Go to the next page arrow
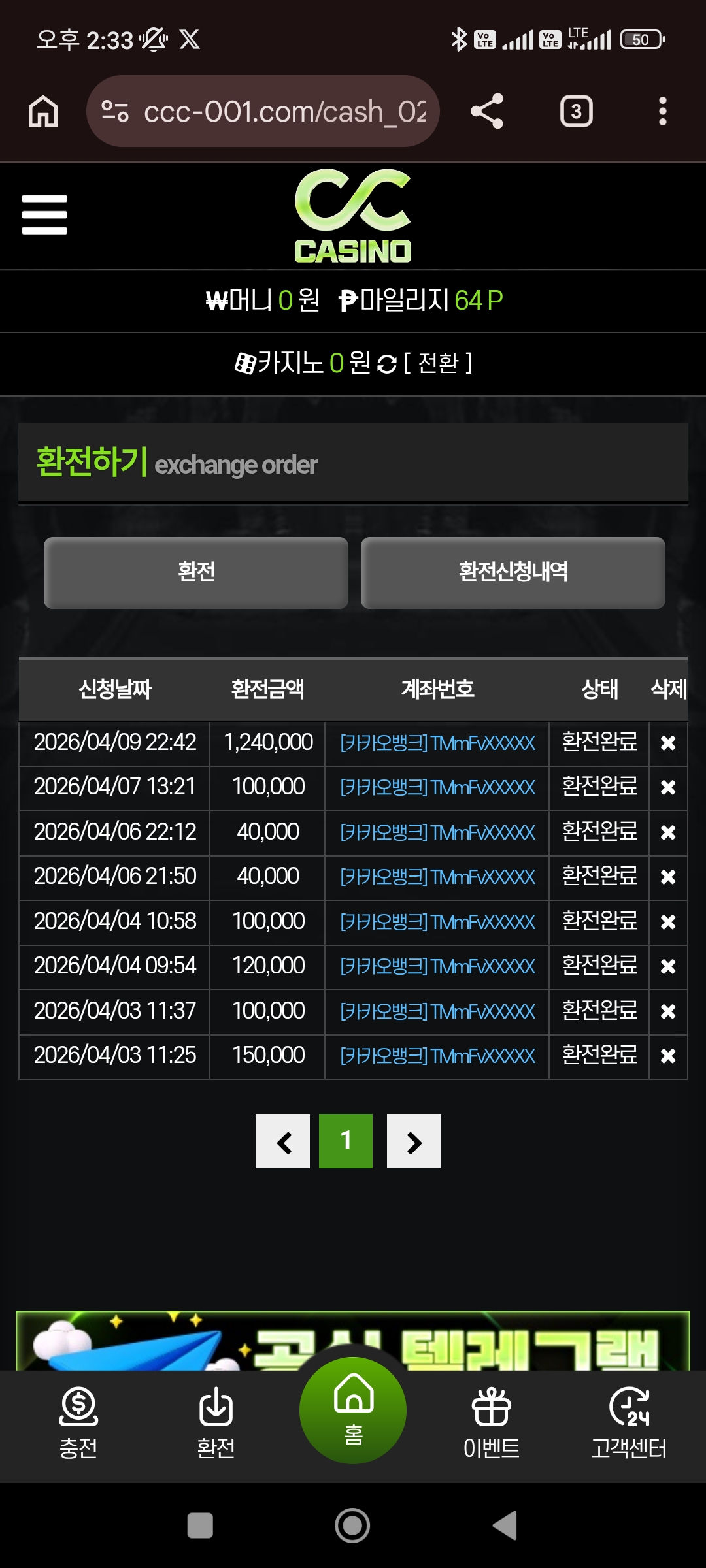Viewport: 706px width, 1568px height. click(414, 1141)
